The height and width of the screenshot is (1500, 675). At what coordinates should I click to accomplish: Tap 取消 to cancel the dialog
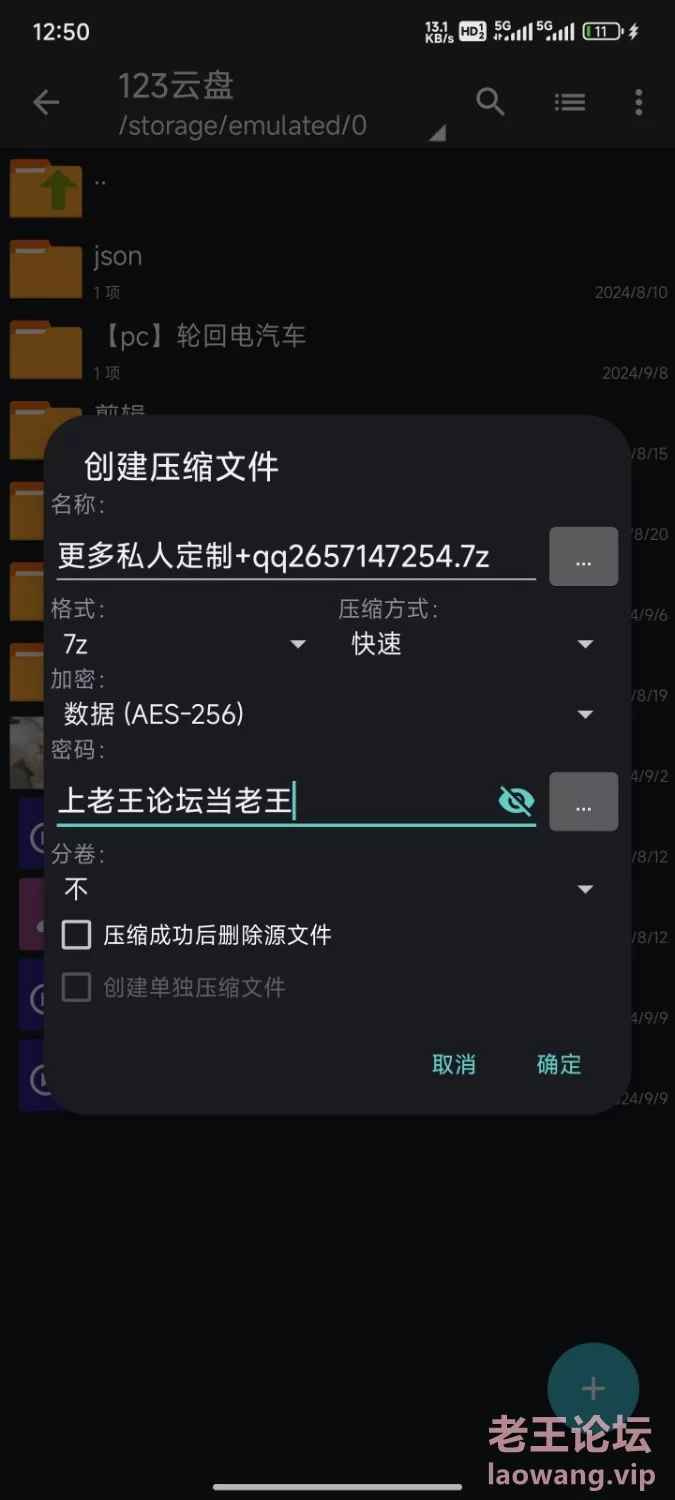(x=454, y=1065)
